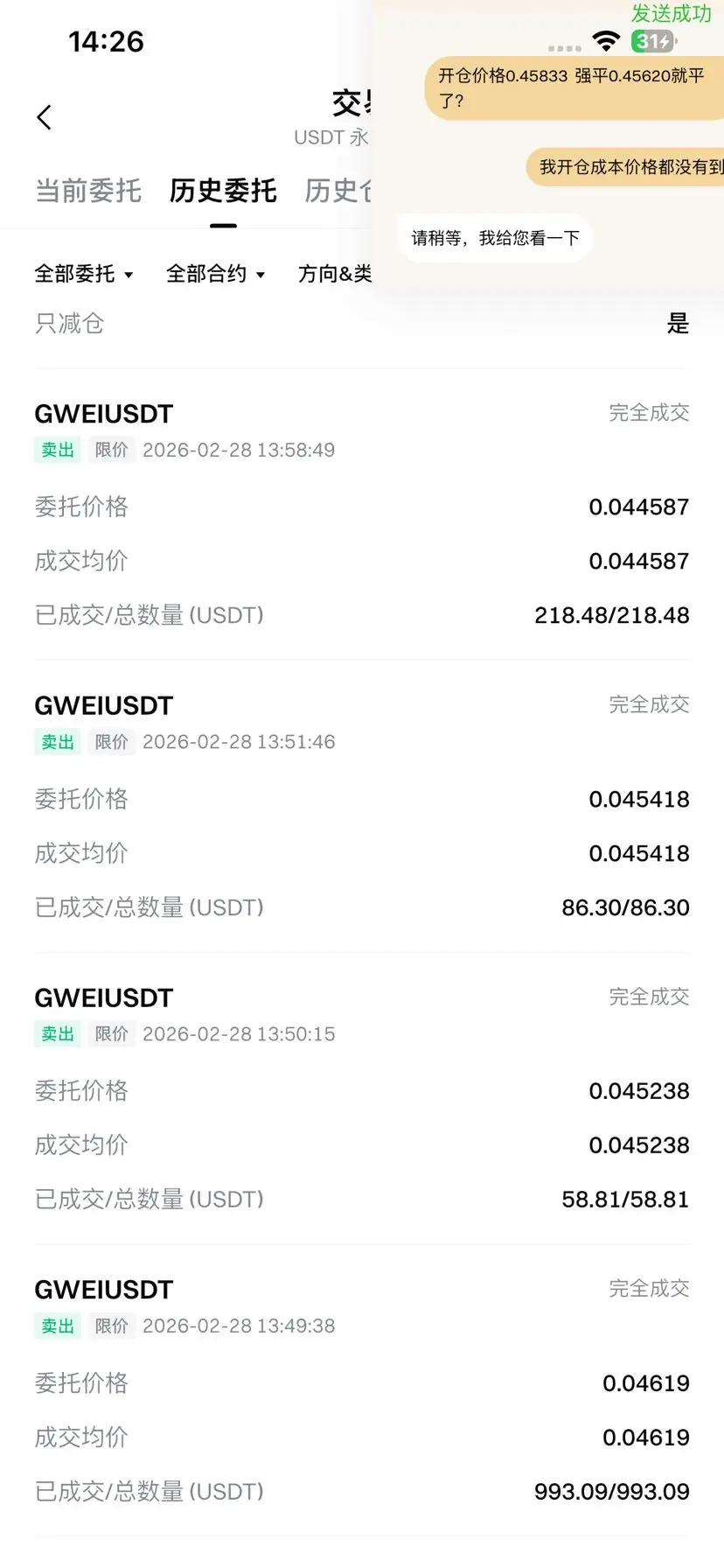Open the GWEIUSDT order from 13:58:49
Image resolution: width=724 pixels, height=1568 pixels.
362,514
